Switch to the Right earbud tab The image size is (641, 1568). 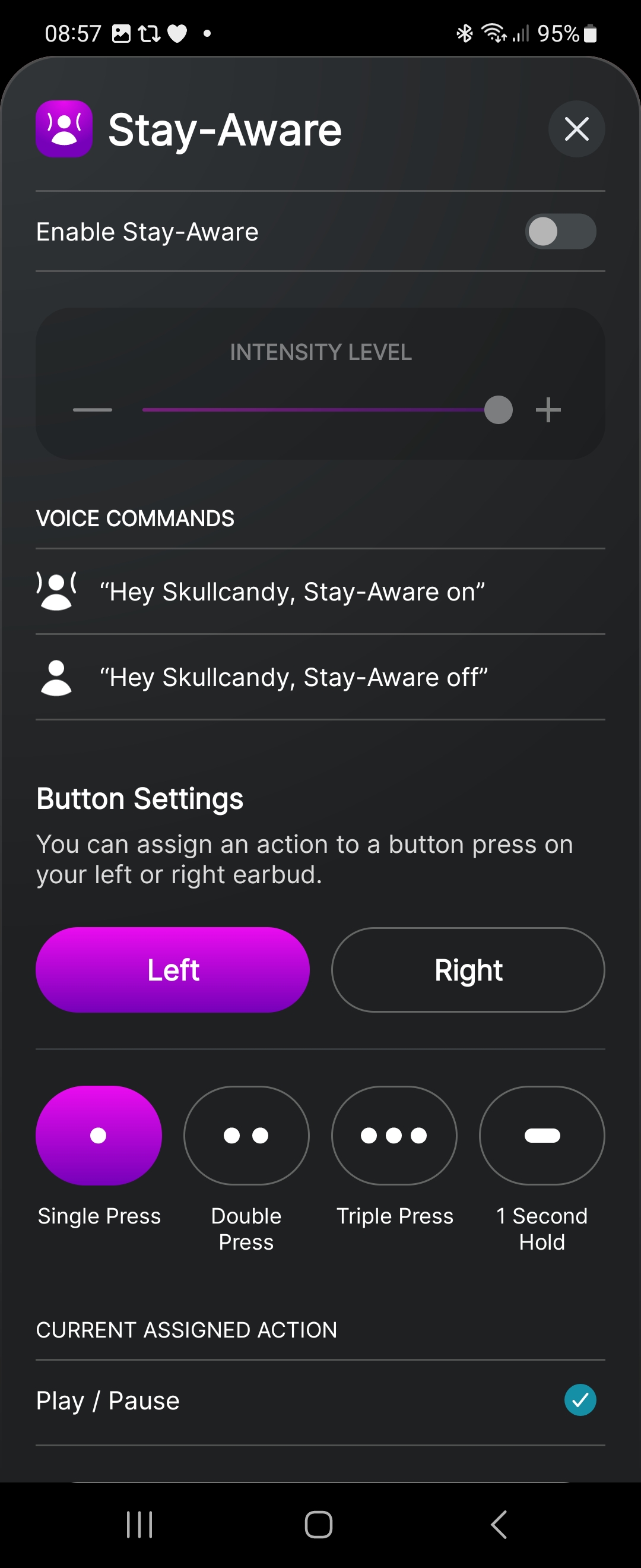click(x=468, y=970)
